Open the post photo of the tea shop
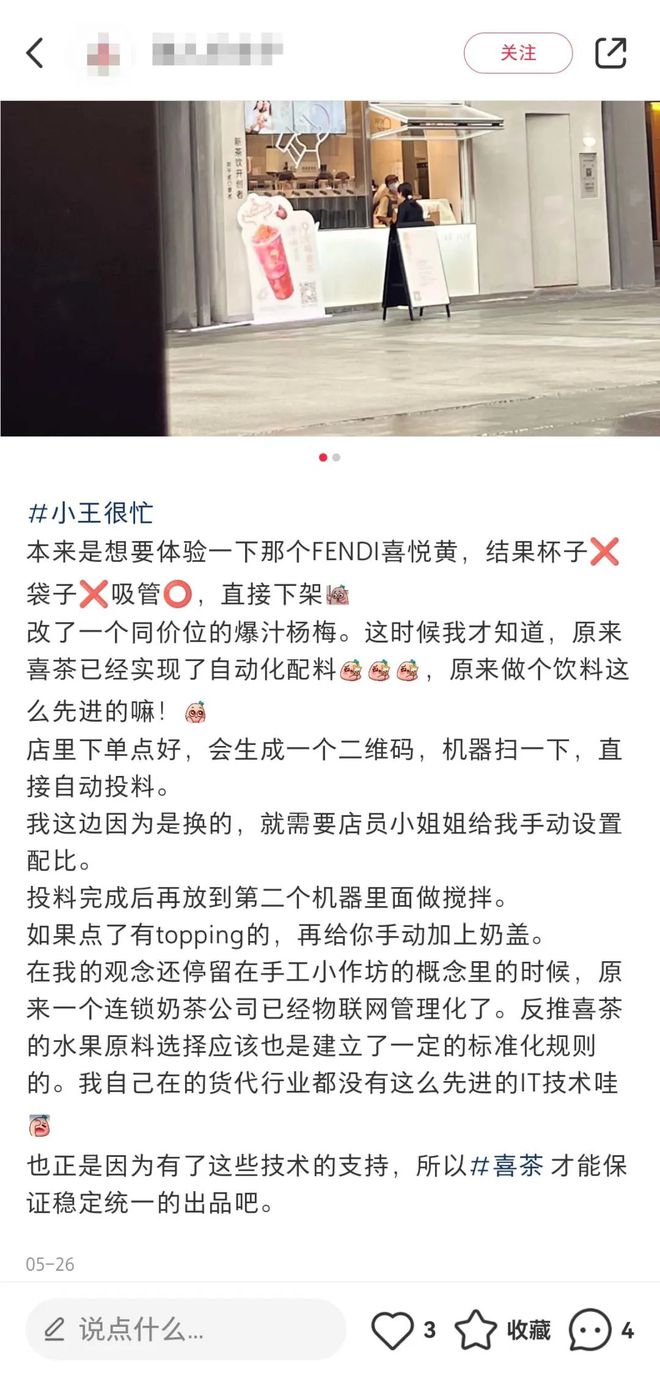This screenshot has width=660, height=1377. pos(330,268)
